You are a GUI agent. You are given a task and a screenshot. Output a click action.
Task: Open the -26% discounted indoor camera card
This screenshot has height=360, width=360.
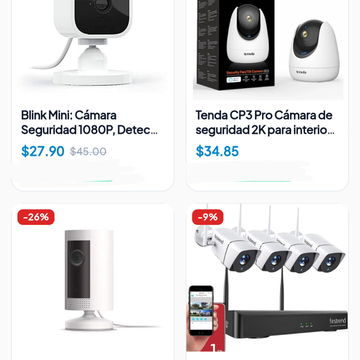click(x=93, y=282)
